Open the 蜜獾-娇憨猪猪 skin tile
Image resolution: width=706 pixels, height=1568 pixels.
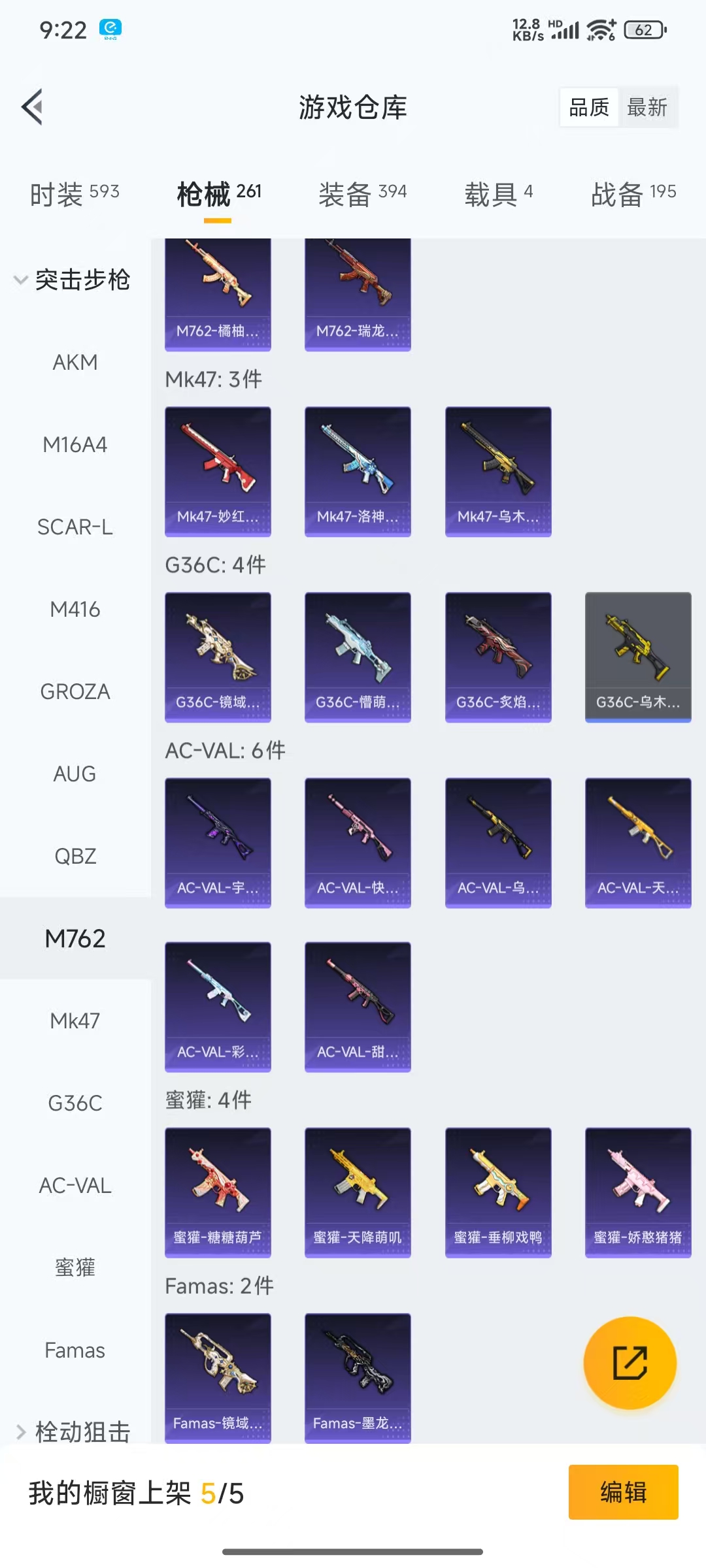pos(637,1192)
